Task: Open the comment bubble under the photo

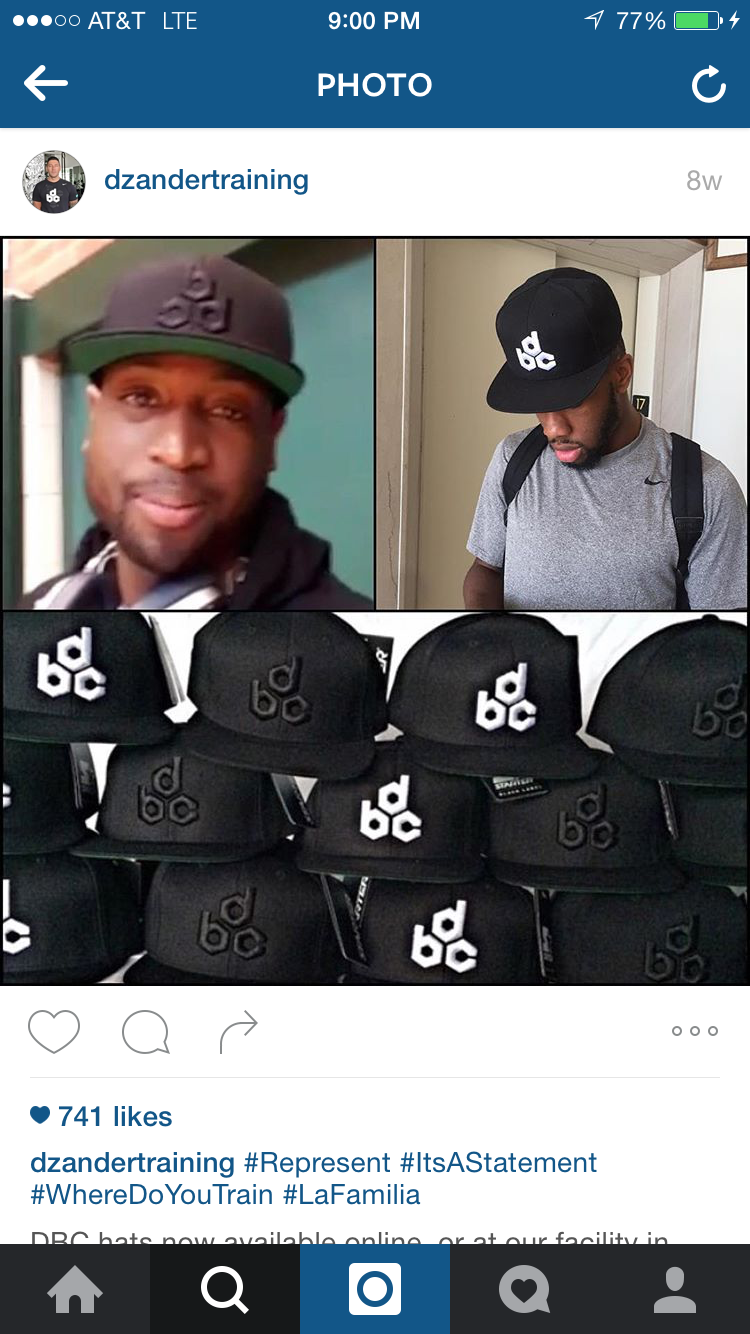Action: (145, 1032)
